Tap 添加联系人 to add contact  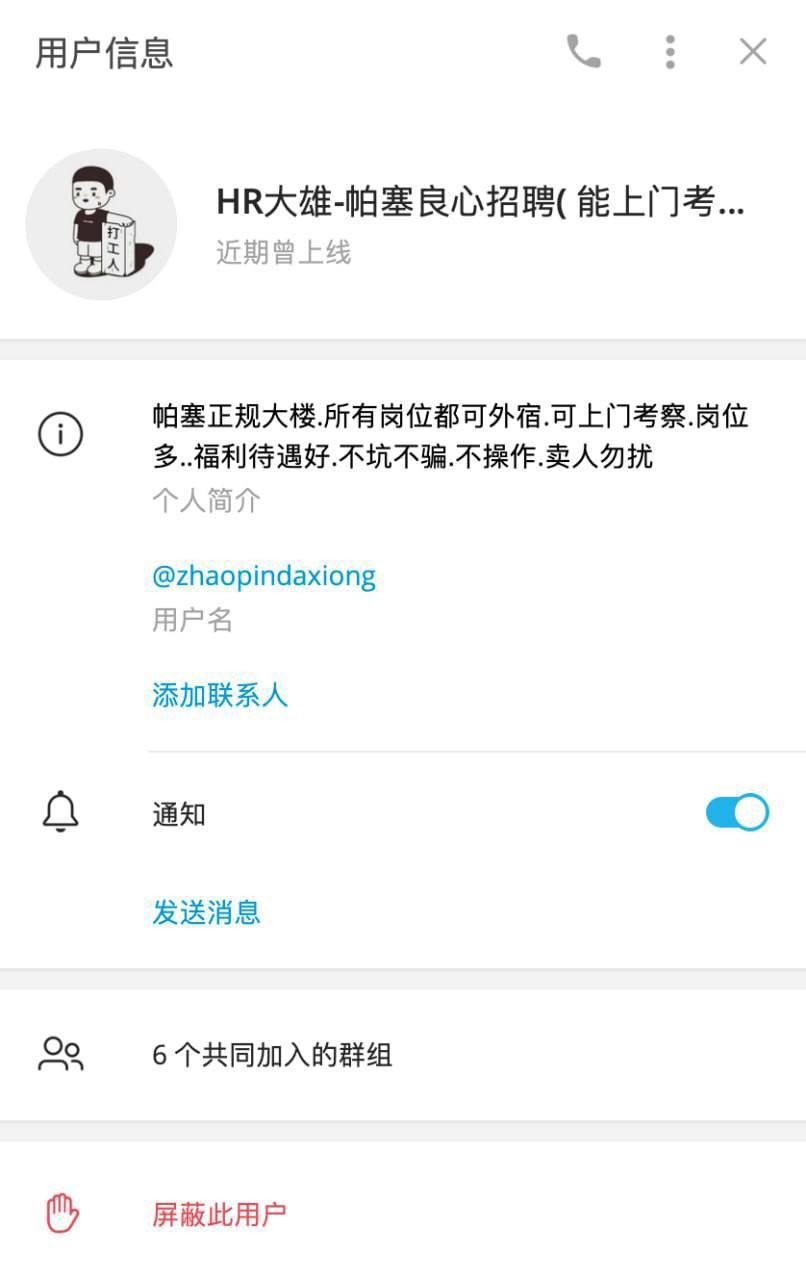[x=220, y=695]
